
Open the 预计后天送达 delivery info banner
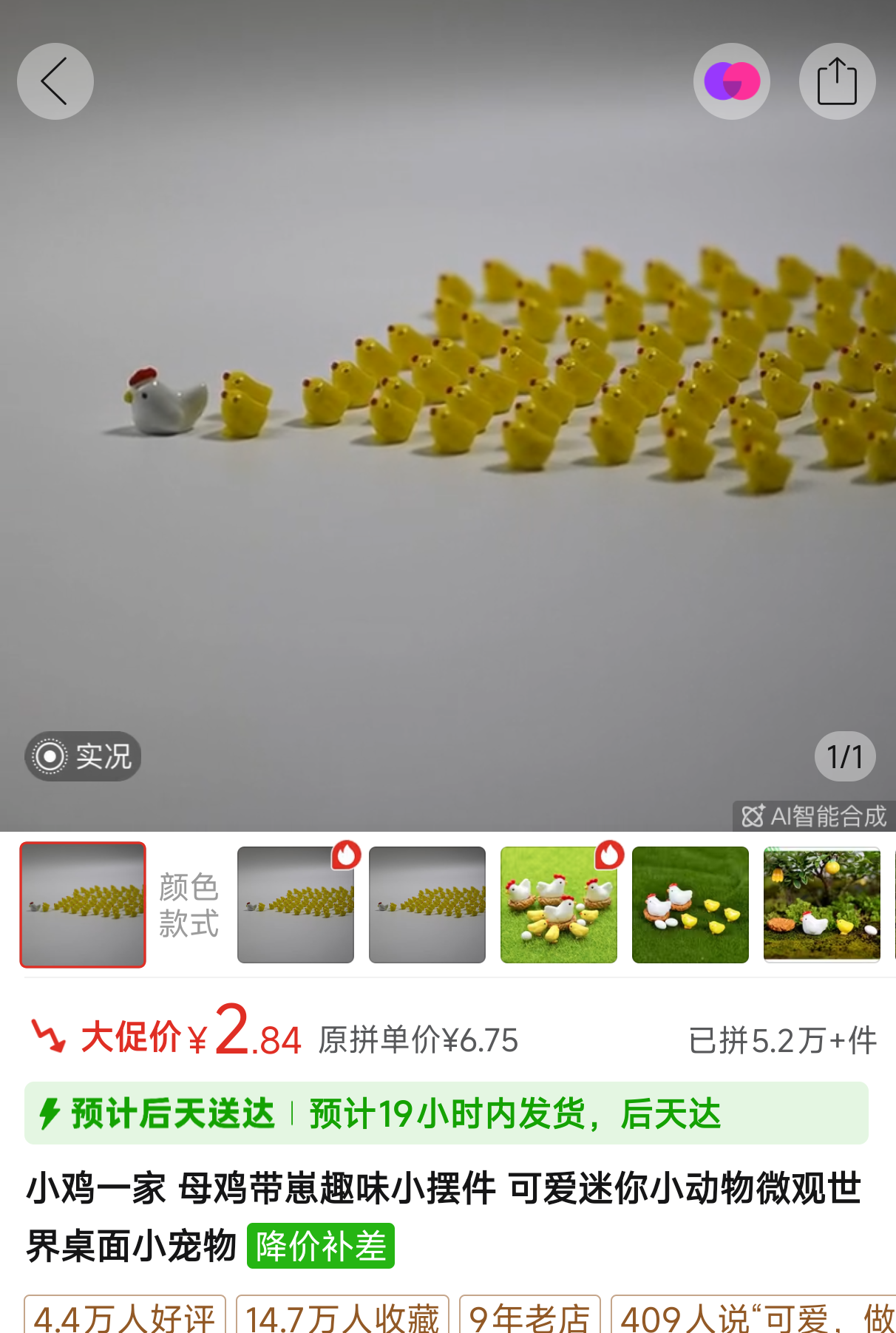tap(447, 1113)
